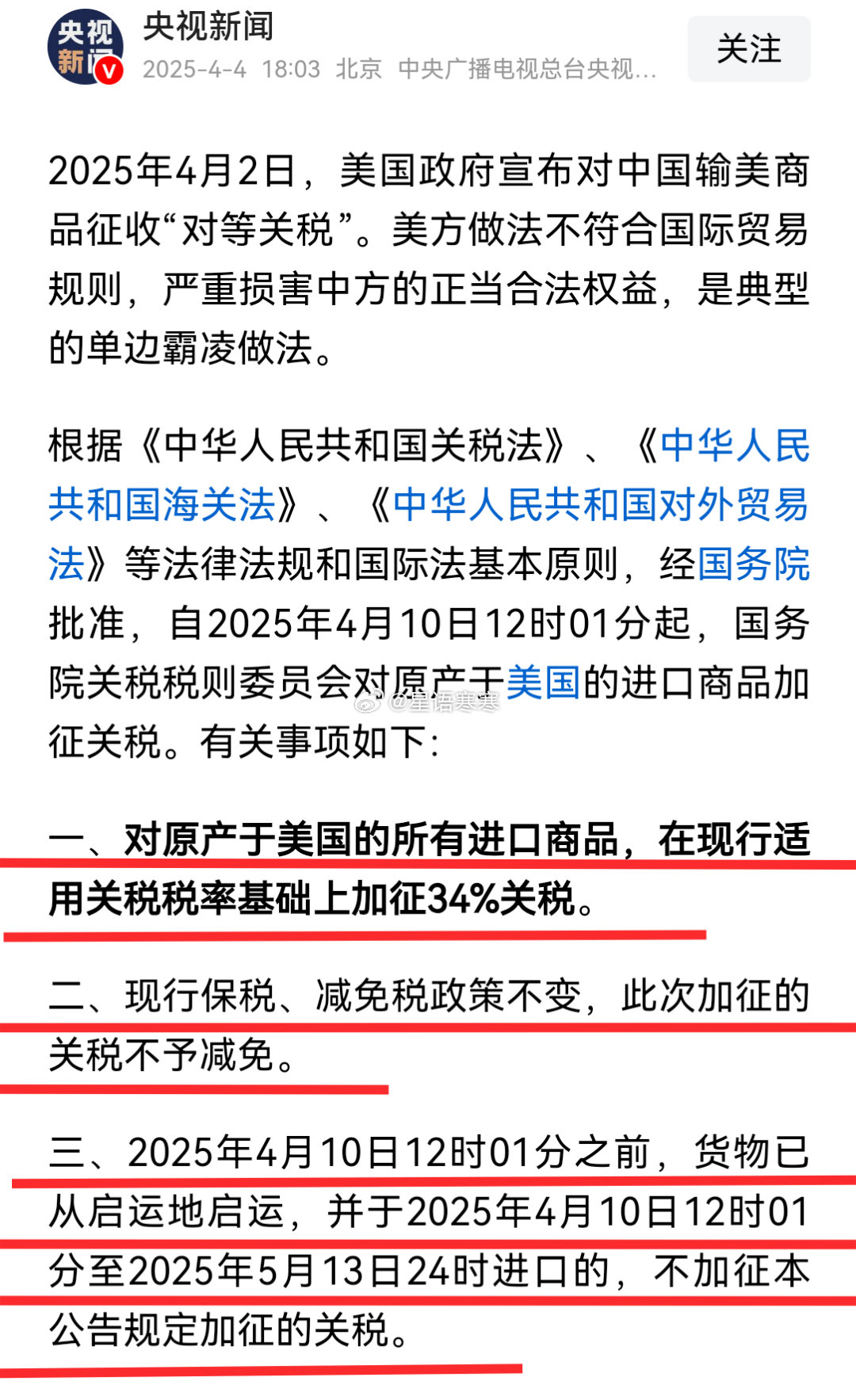The height and width of the screenshot is (1400, 856).
Task: Open the 央视新闻 profile avatar
Action: coord(86,47)
